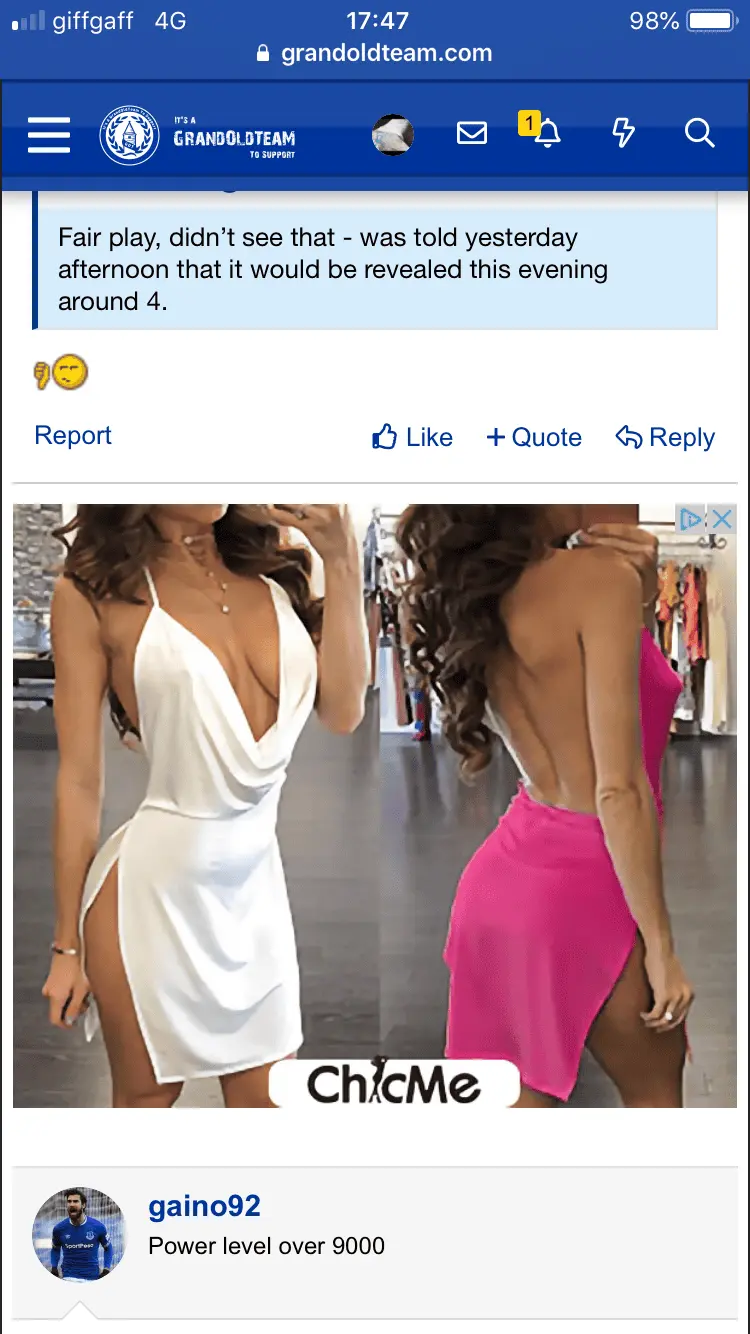The width and height of the screenshot is (750, 1334).
Task: Open gaino92's user profile
Action: tap(204, 1206)
